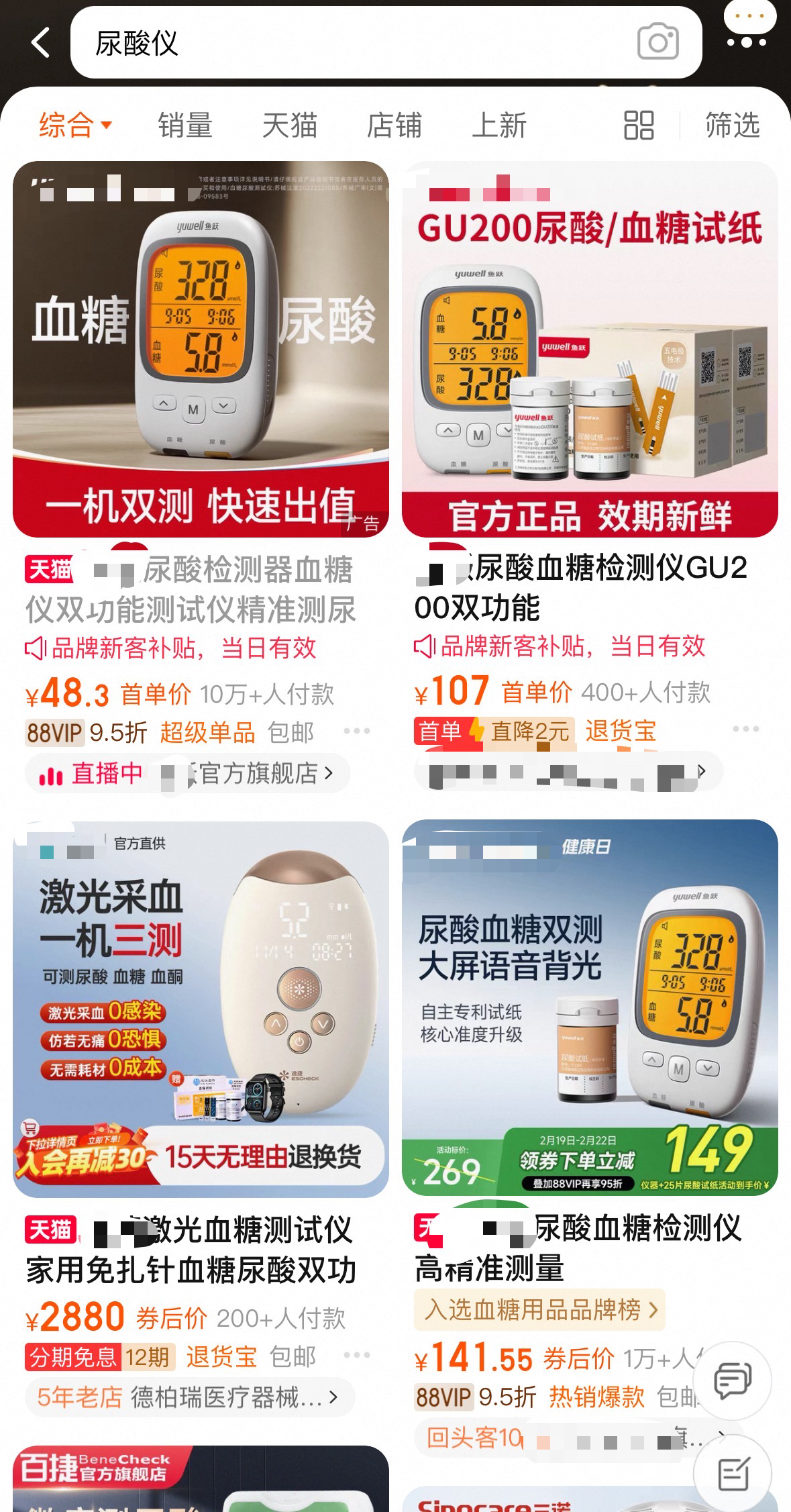The width and height of the screenshot is (791, 1512).
Task: Expand the 综合 sort dropdown
Action: click(x=75, y=125)
